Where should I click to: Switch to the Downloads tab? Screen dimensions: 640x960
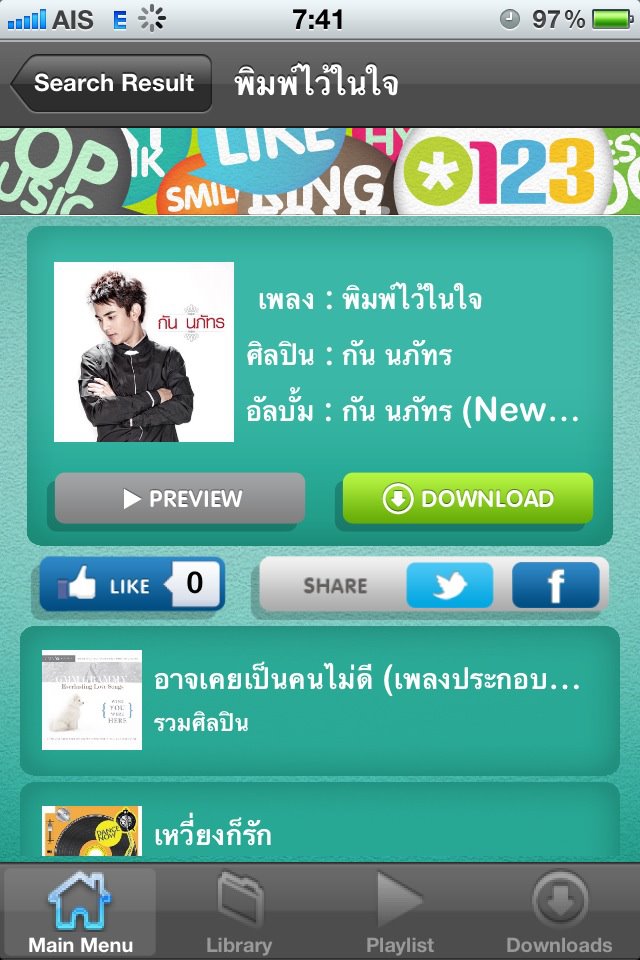pos(559,912)
